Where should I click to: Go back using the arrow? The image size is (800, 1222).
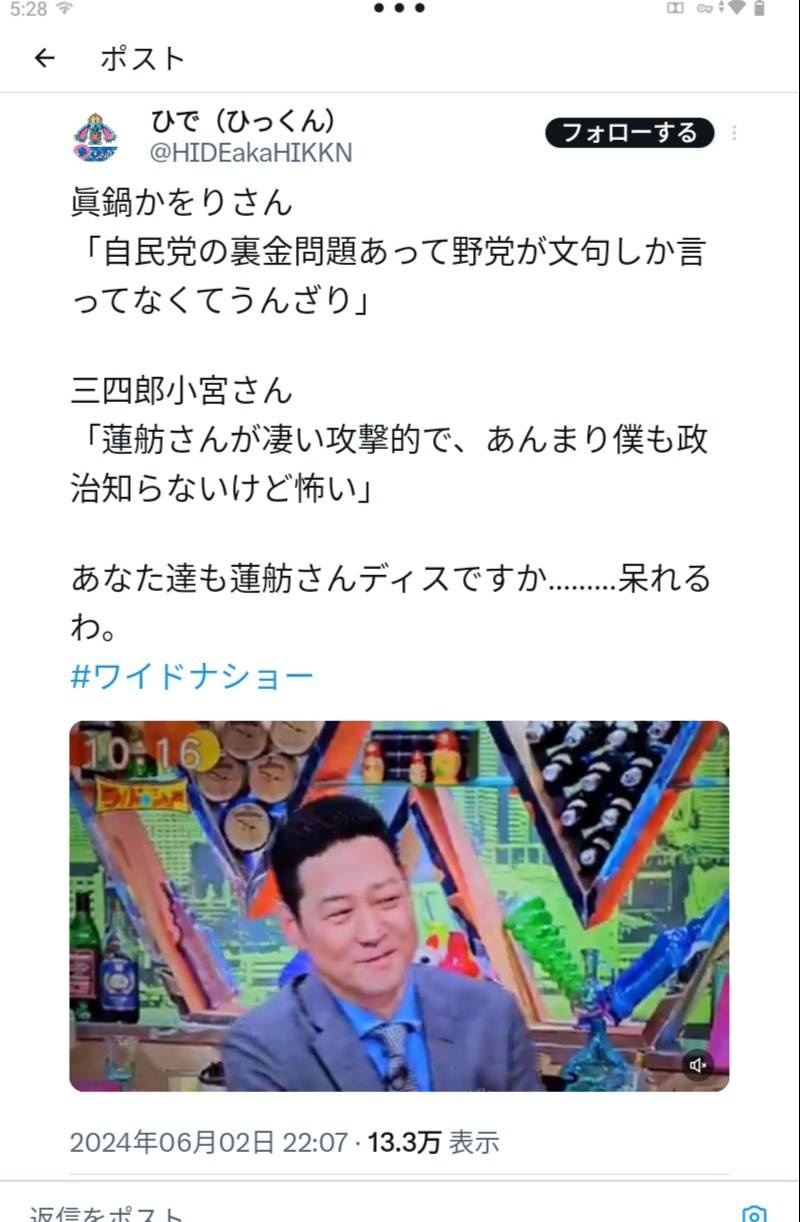click(44, 59)
